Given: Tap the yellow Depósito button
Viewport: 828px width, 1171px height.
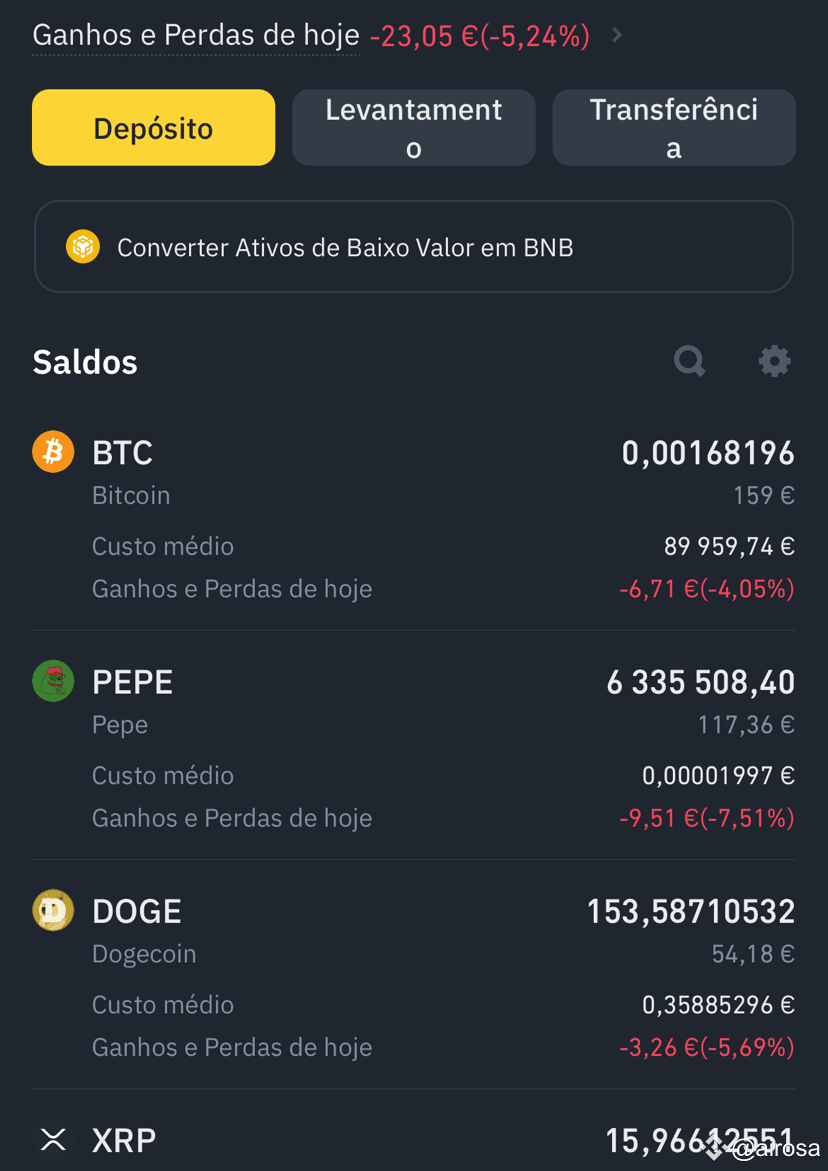Looking at the screenshot, I should [x=153, y=128].
